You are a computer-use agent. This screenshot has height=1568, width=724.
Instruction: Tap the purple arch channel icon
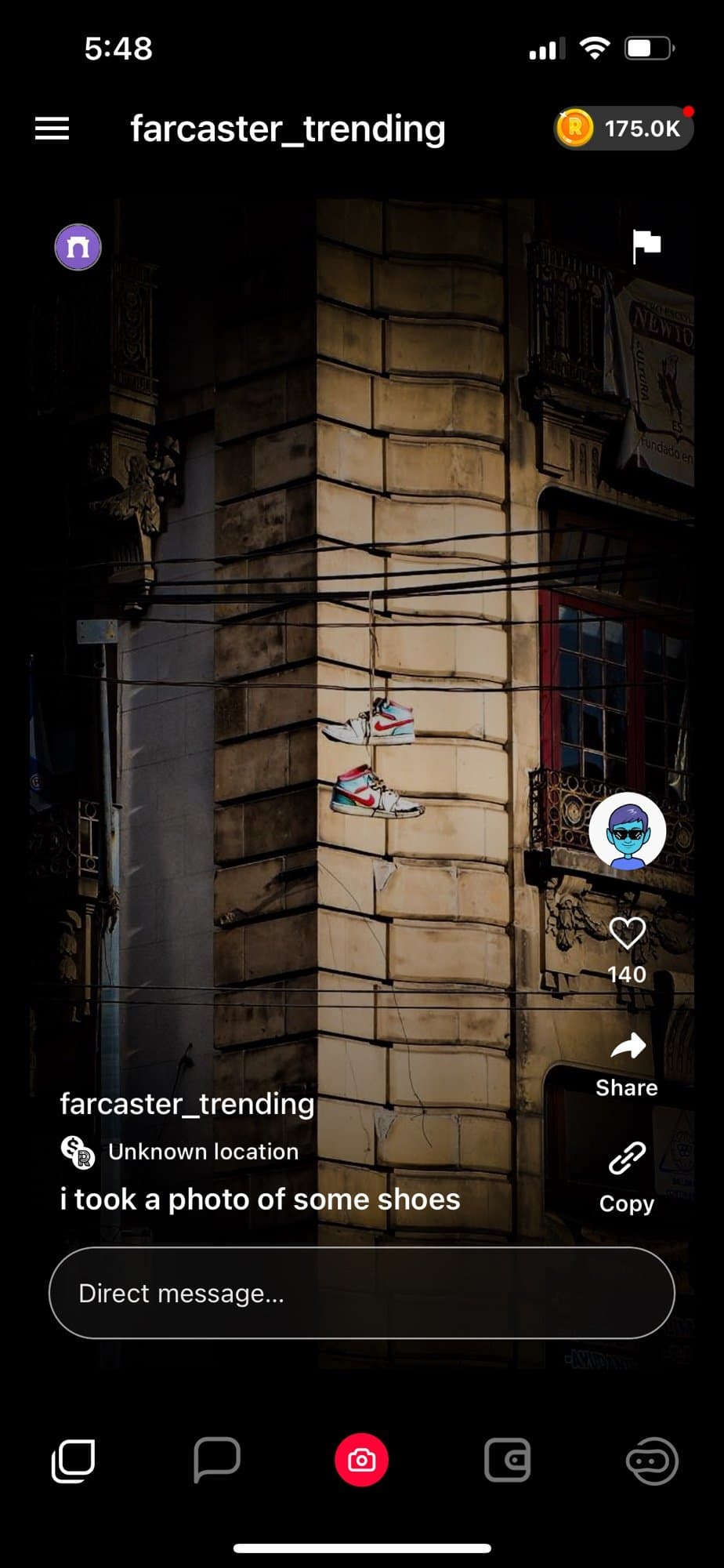[78, 247]
